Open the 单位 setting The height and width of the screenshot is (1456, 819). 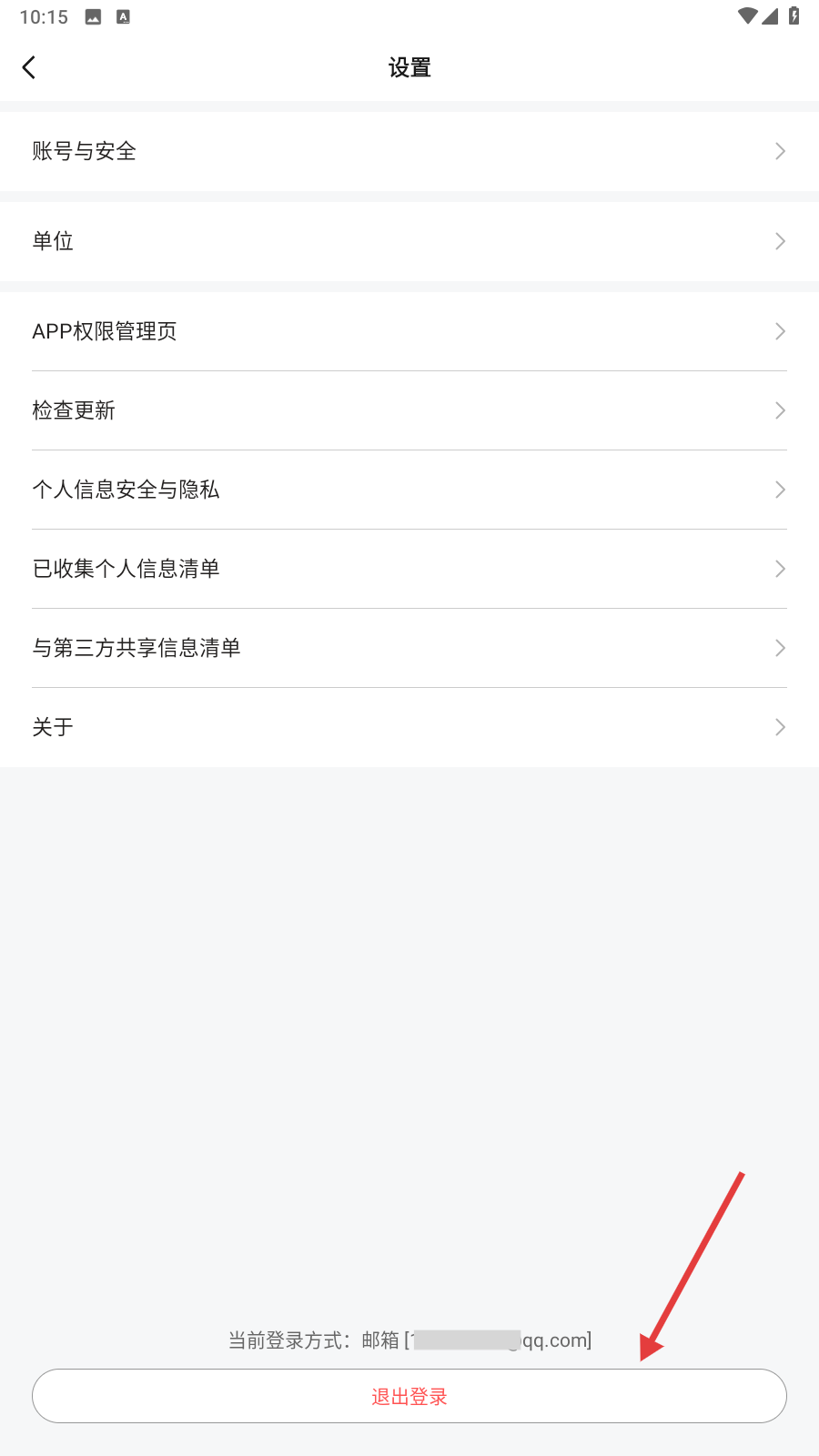point(409,241)
